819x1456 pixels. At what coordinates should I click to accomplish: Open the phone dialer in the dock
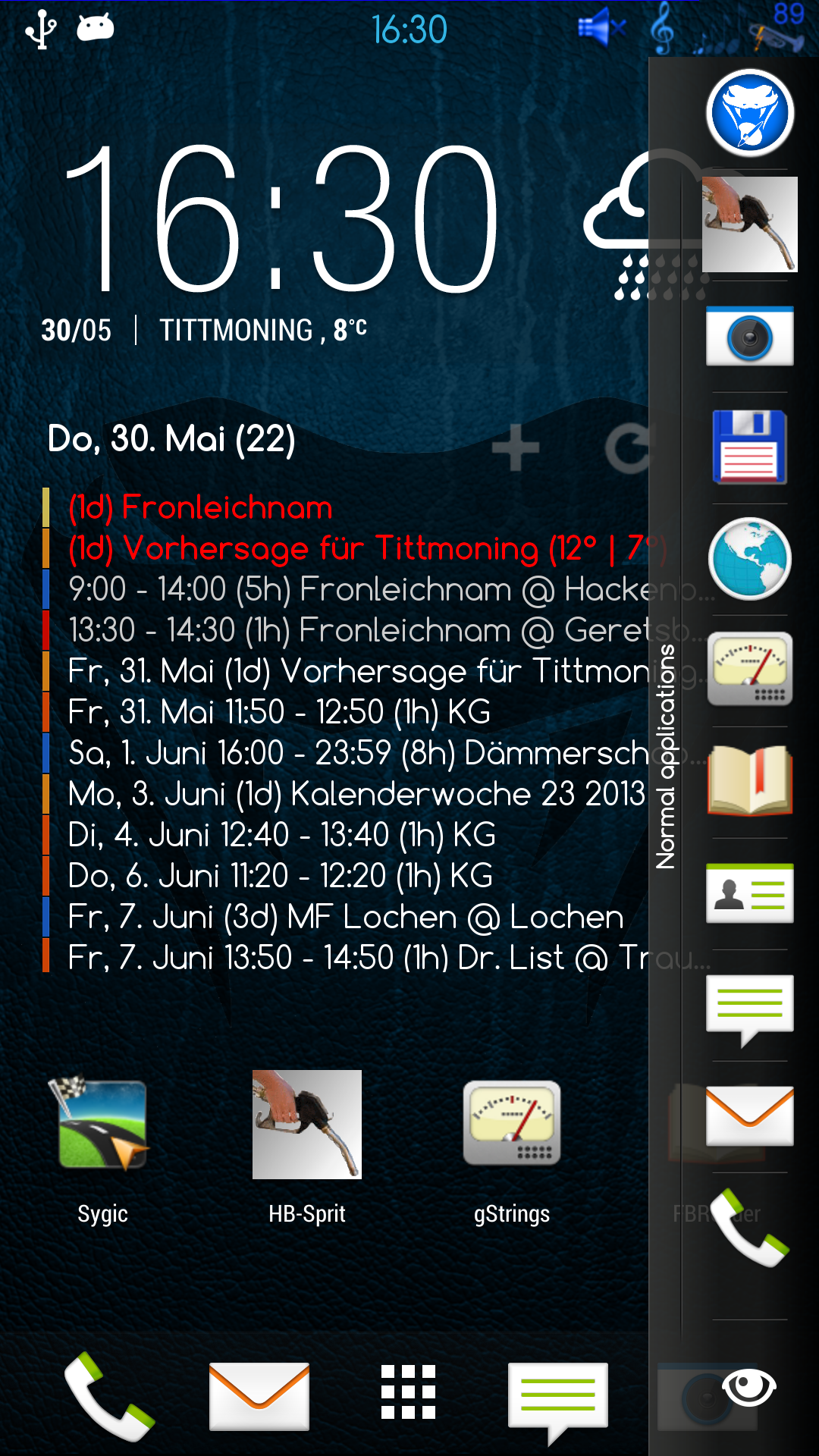108,1396
